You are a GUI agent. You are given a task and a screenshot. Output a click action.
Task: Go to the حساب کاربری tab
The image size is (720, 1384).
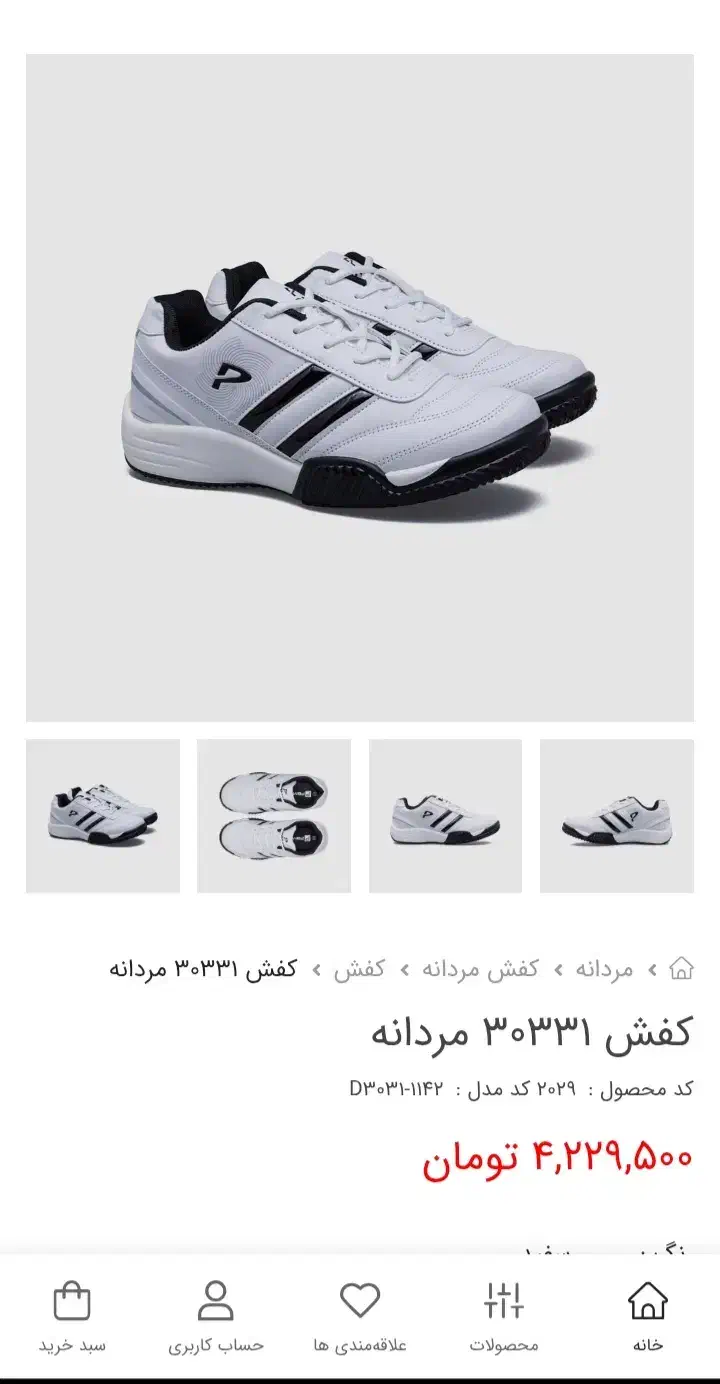coord(216,1316)
